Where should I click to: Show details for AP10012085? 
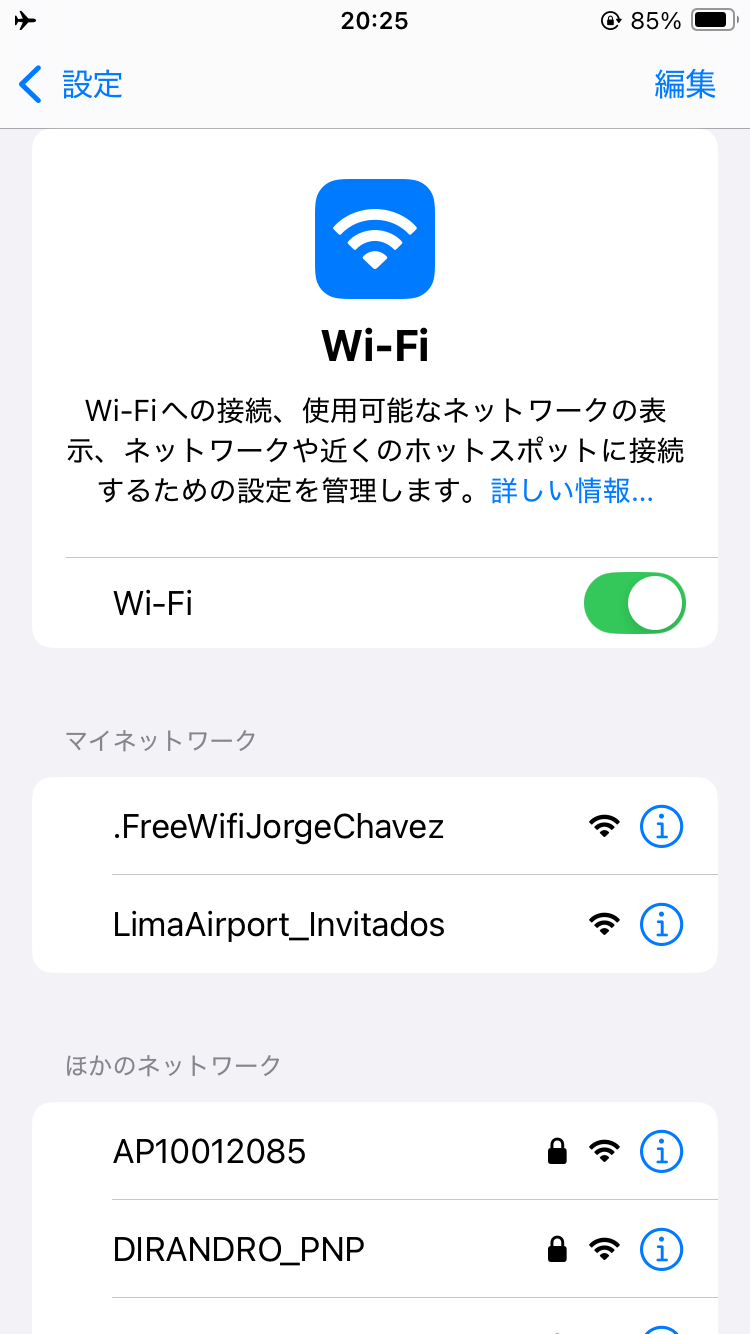(x=661, y=1152)
